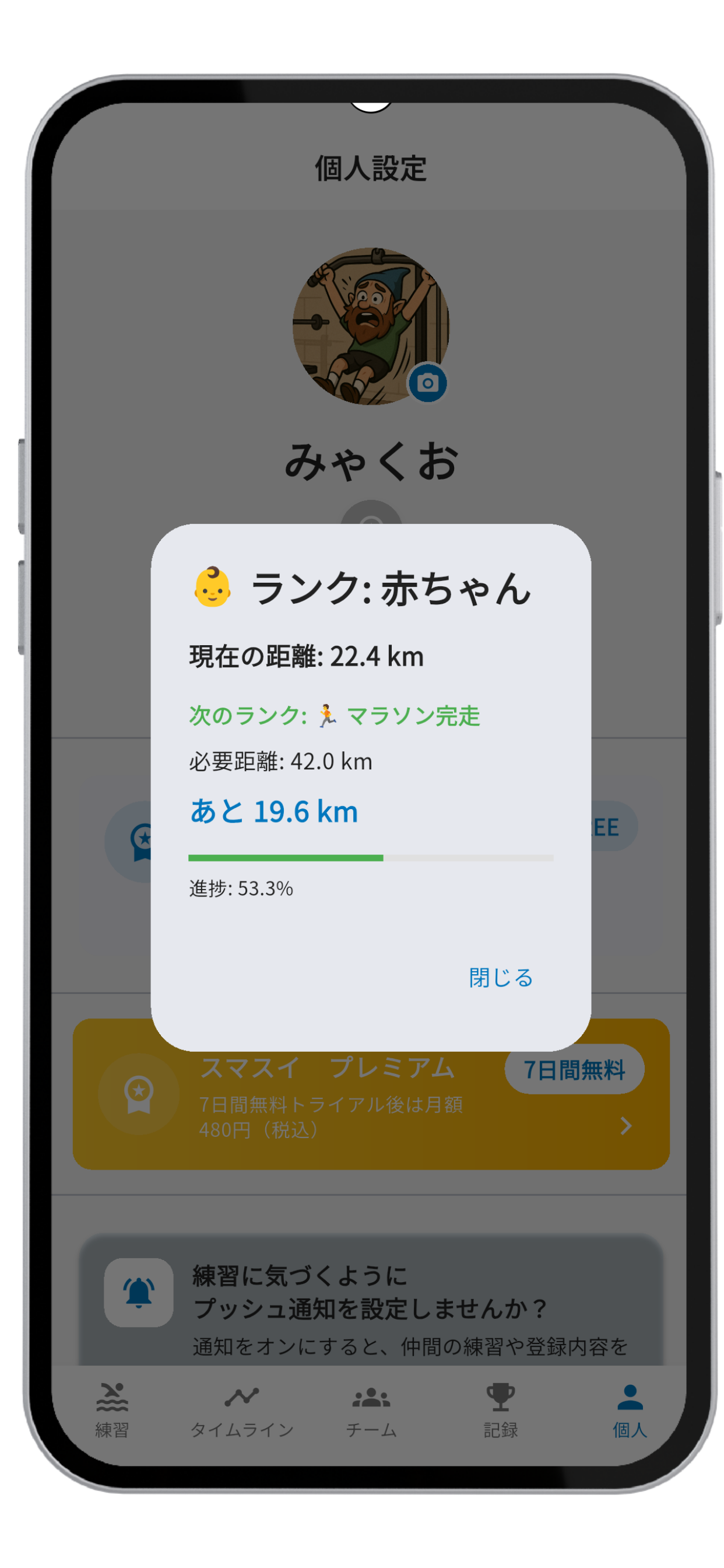The height and width of the screenshot is (1568, 724).
Task: Tap the premium ribbon badge icon
Action: coord(139,1091)
